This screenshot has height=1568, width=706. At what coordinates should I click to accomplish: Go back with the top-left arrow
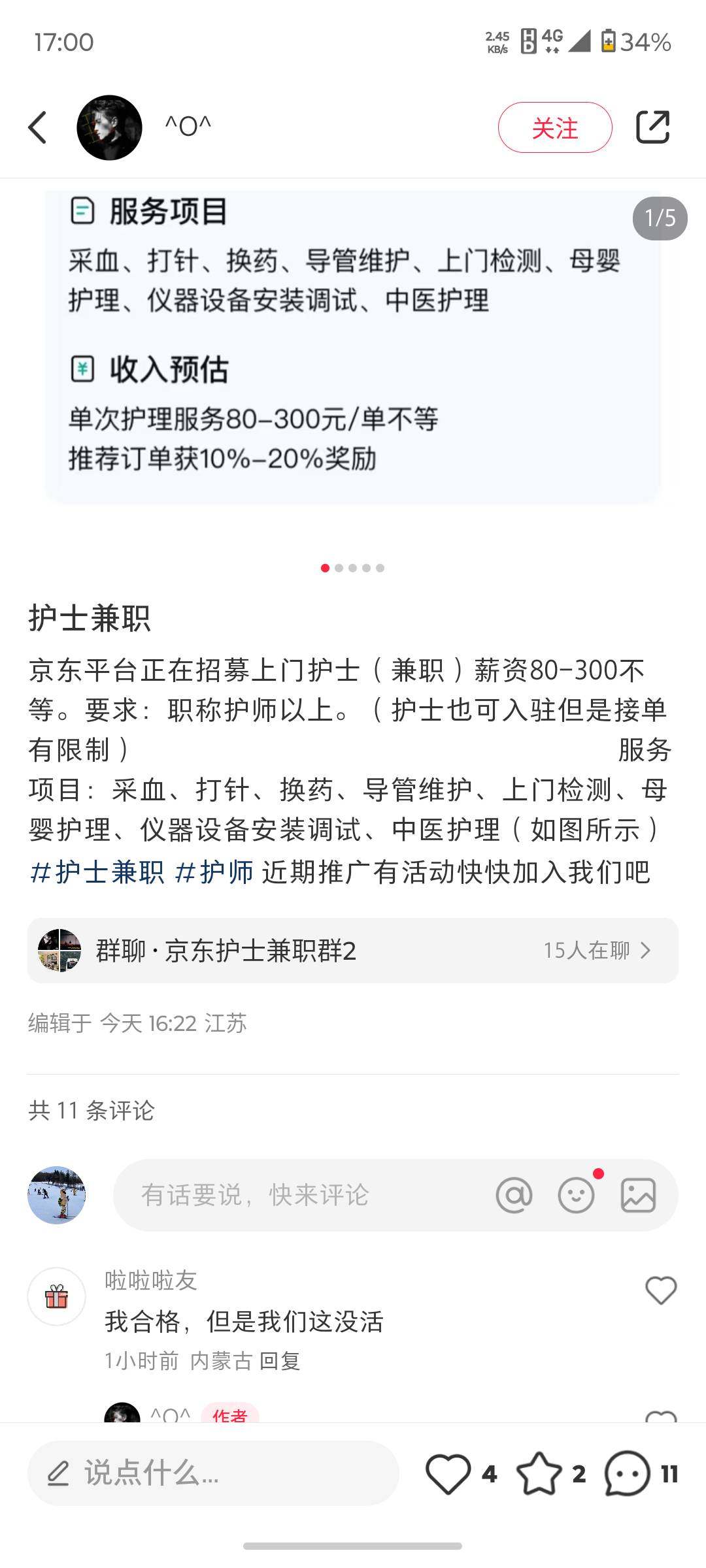(38, 127)
